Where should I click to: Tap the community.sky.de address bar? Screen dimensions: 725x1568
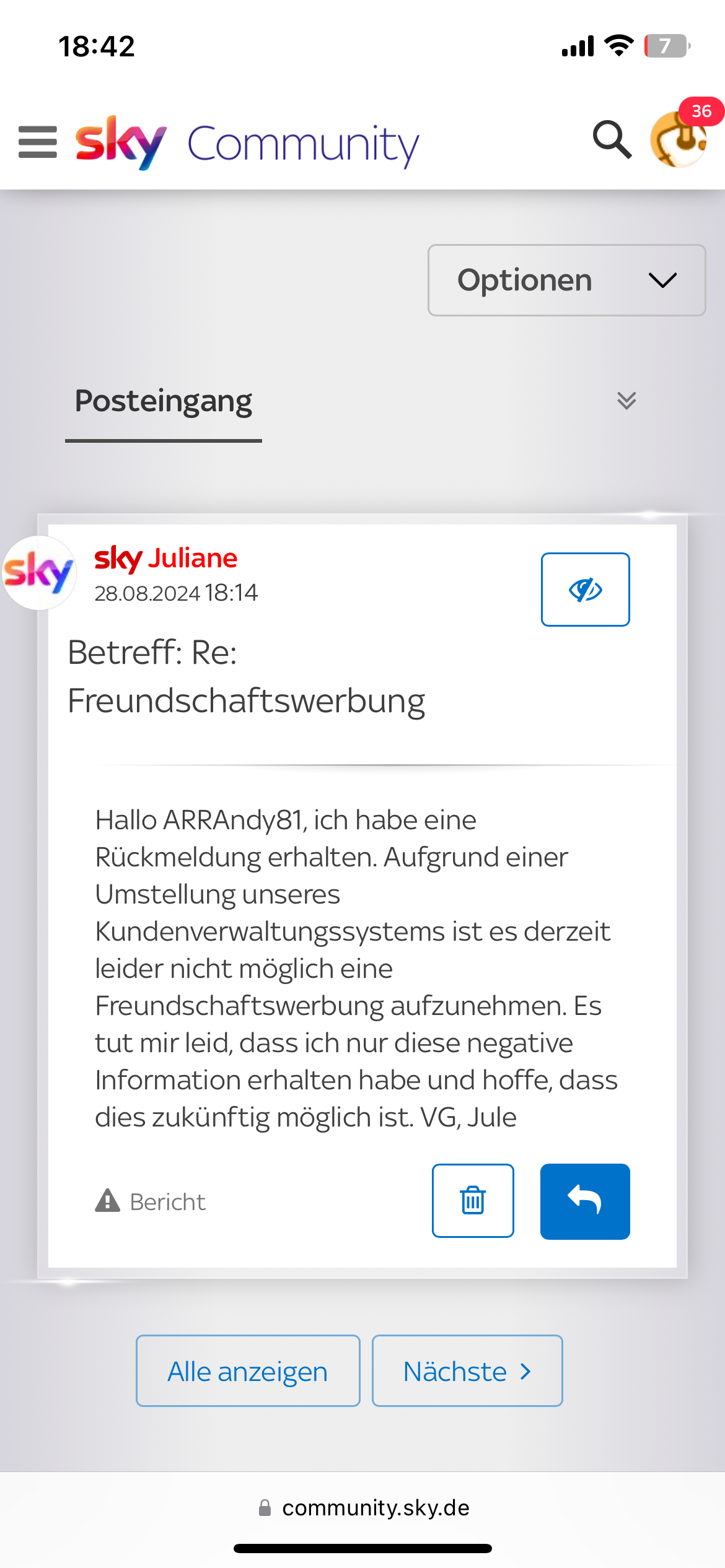[364, 1507]
